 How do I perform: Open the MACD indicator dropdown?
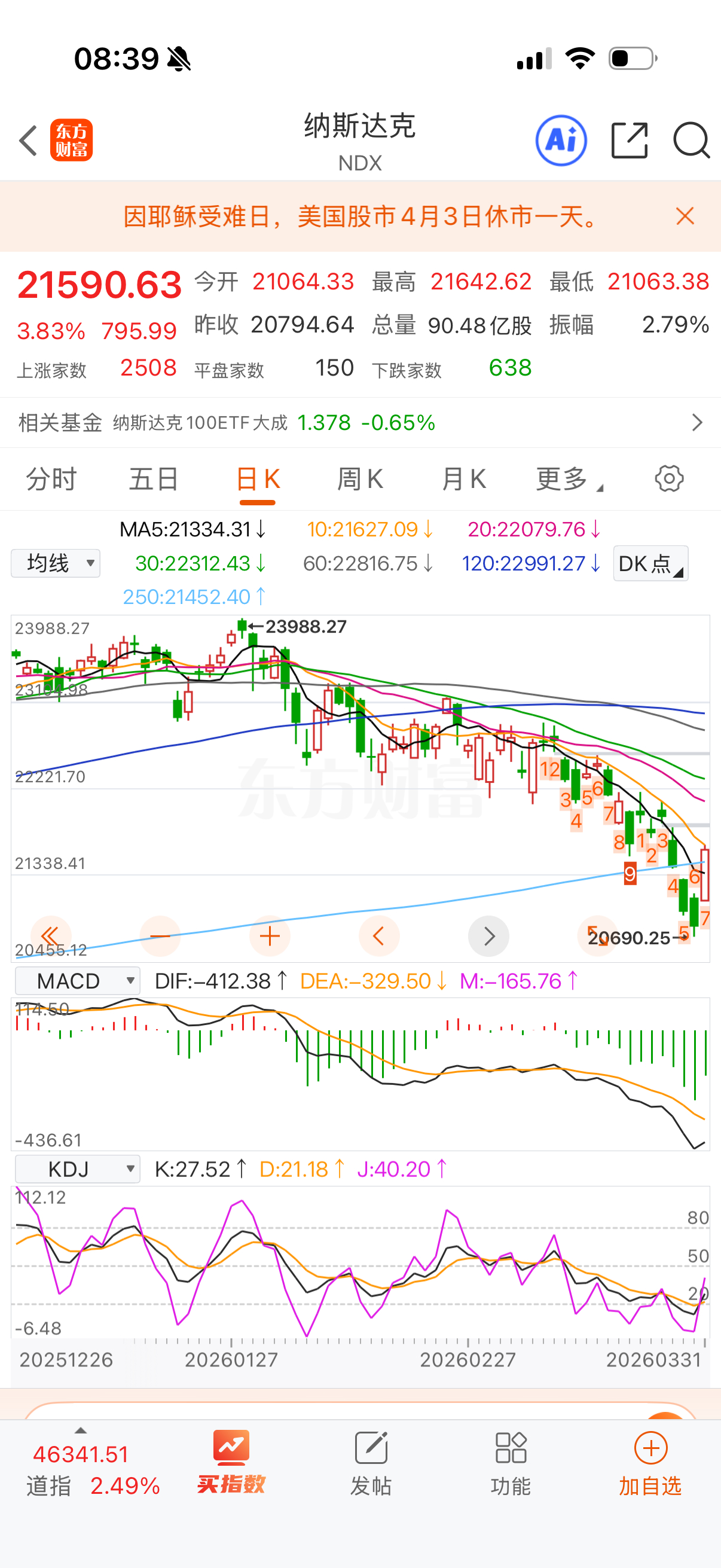click(x=77, y=980)
